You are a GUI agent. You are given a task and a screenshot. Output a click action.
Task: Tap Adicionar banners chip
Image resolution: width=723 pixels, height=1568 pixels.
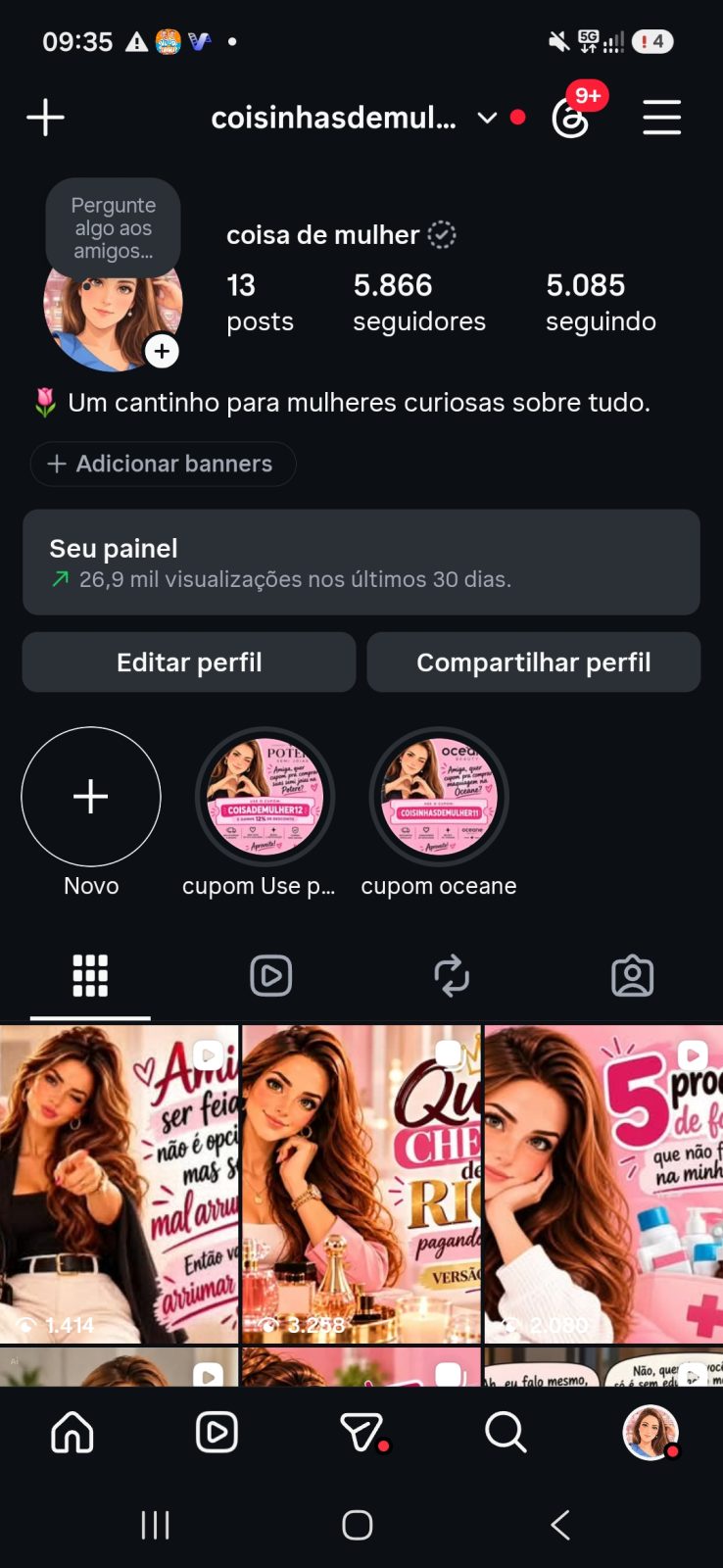(163, 464)
